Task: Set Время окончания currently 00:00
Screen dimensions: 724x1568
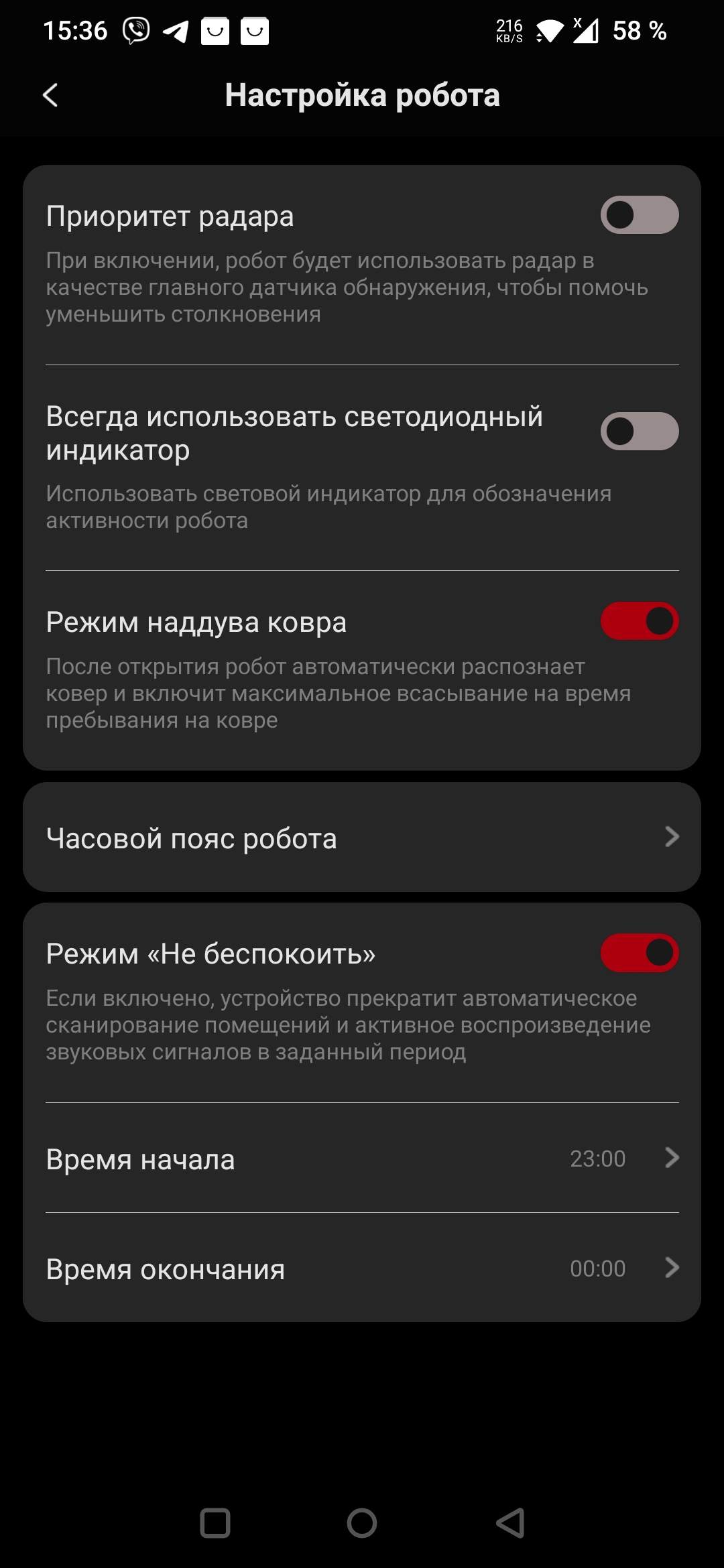Action: [362, 1268]
